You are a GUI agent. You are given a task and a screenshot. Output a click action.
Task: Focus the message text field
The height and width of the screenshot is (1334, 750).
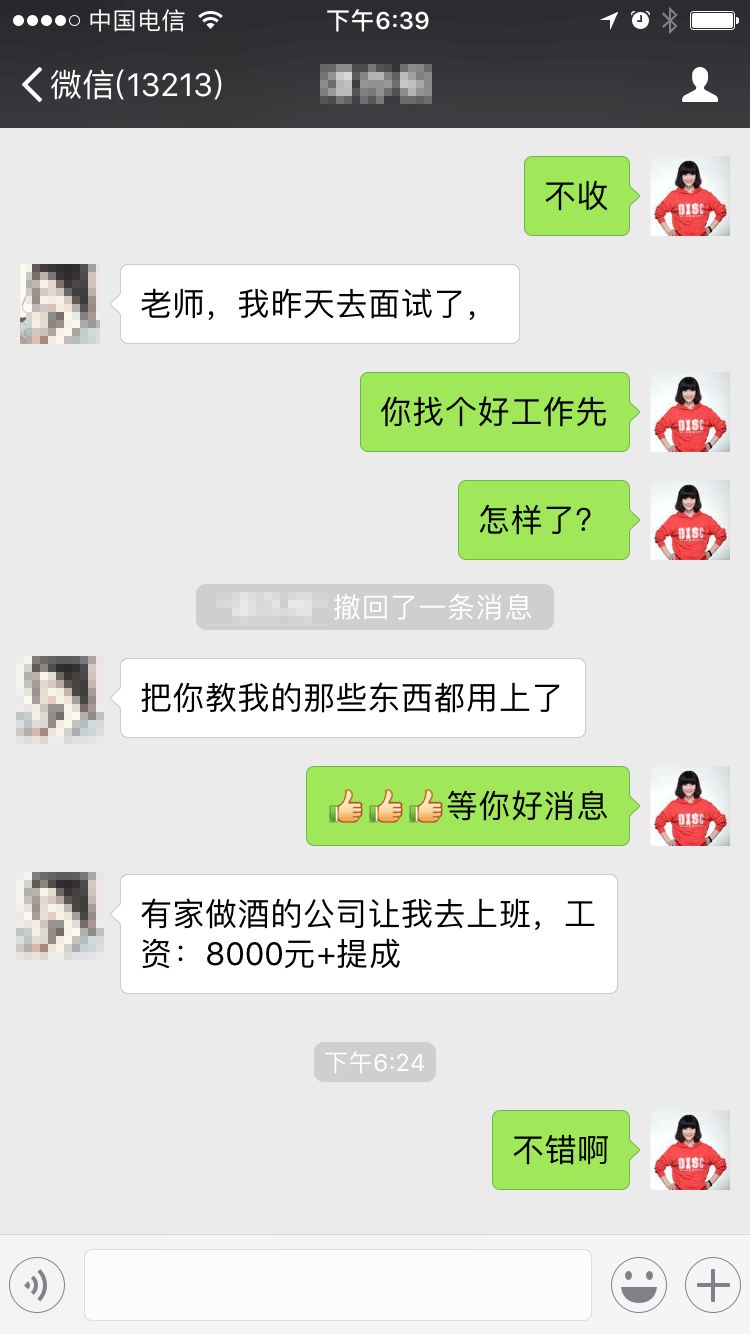tap(338, 1285)
